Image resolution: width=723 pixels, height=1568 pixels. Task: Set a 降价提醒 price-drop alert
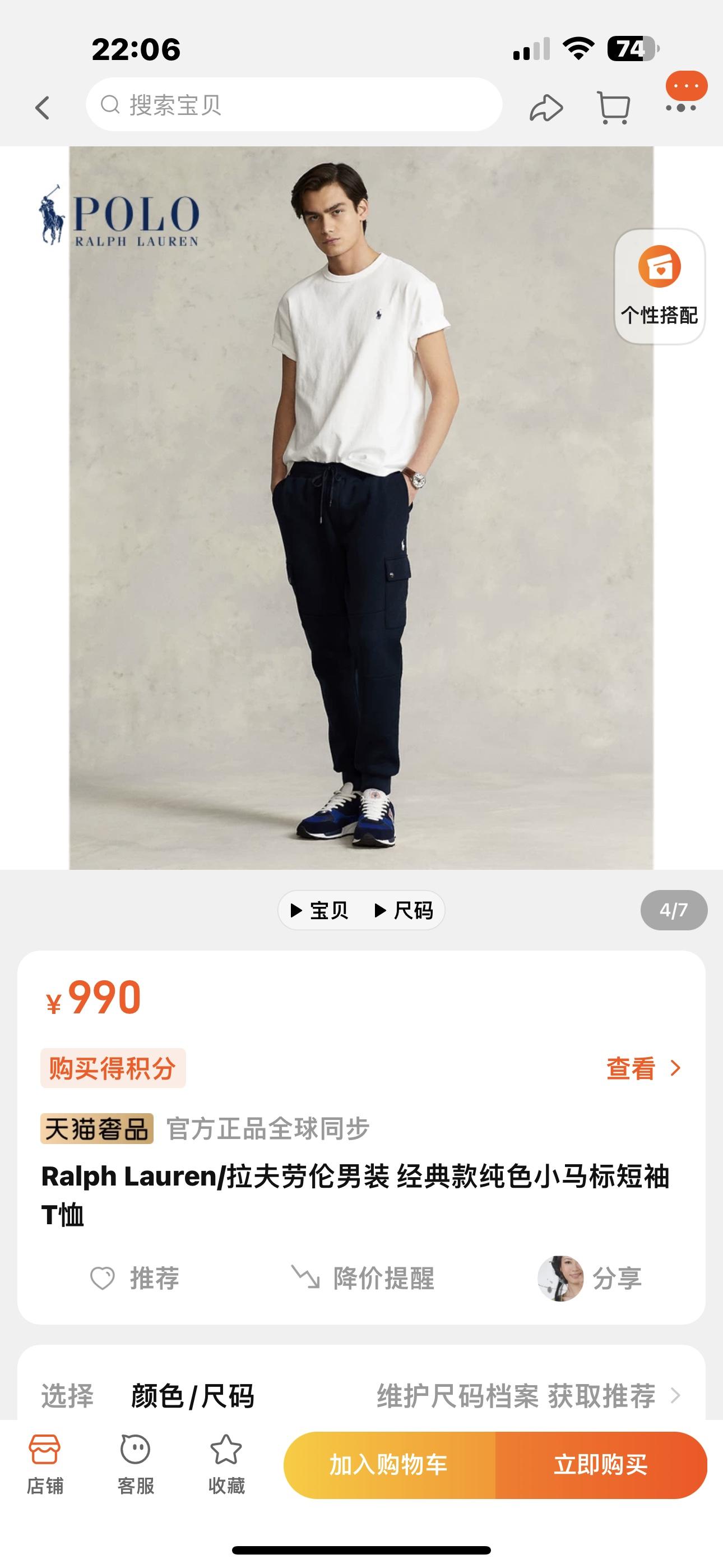[363, 1278]
